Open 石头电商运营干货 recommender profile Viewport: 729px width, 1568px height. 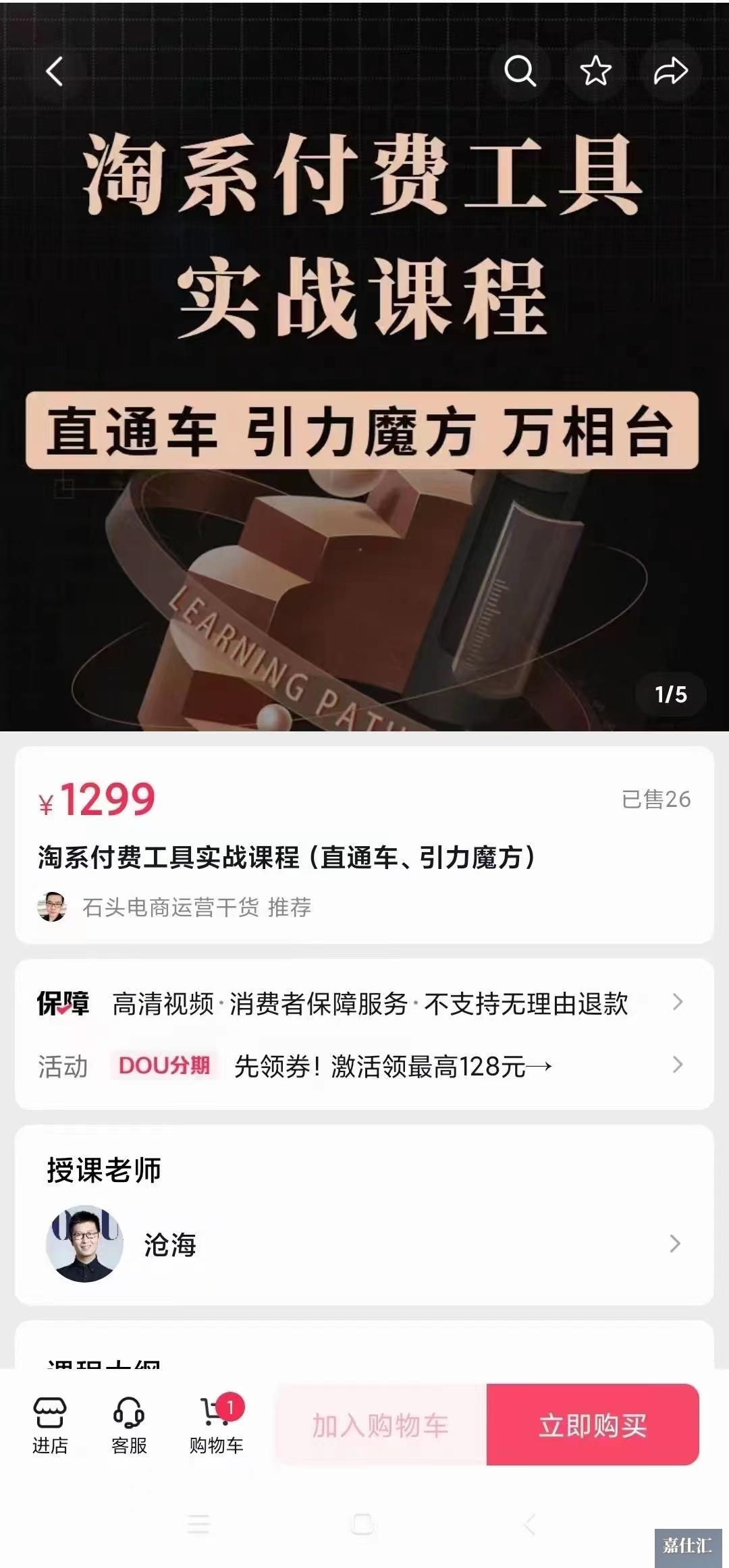click(174, 907)
